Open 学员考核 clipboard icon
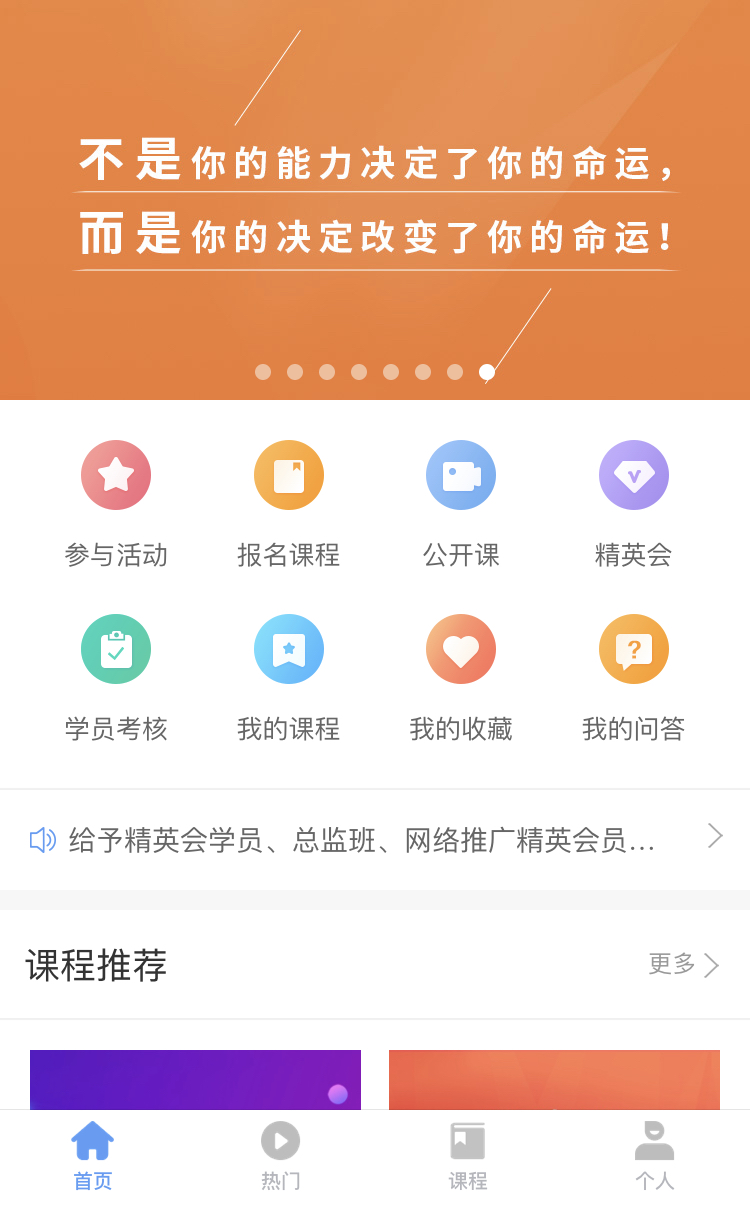This screenshot has width=750, height=1206. (115, 648)
